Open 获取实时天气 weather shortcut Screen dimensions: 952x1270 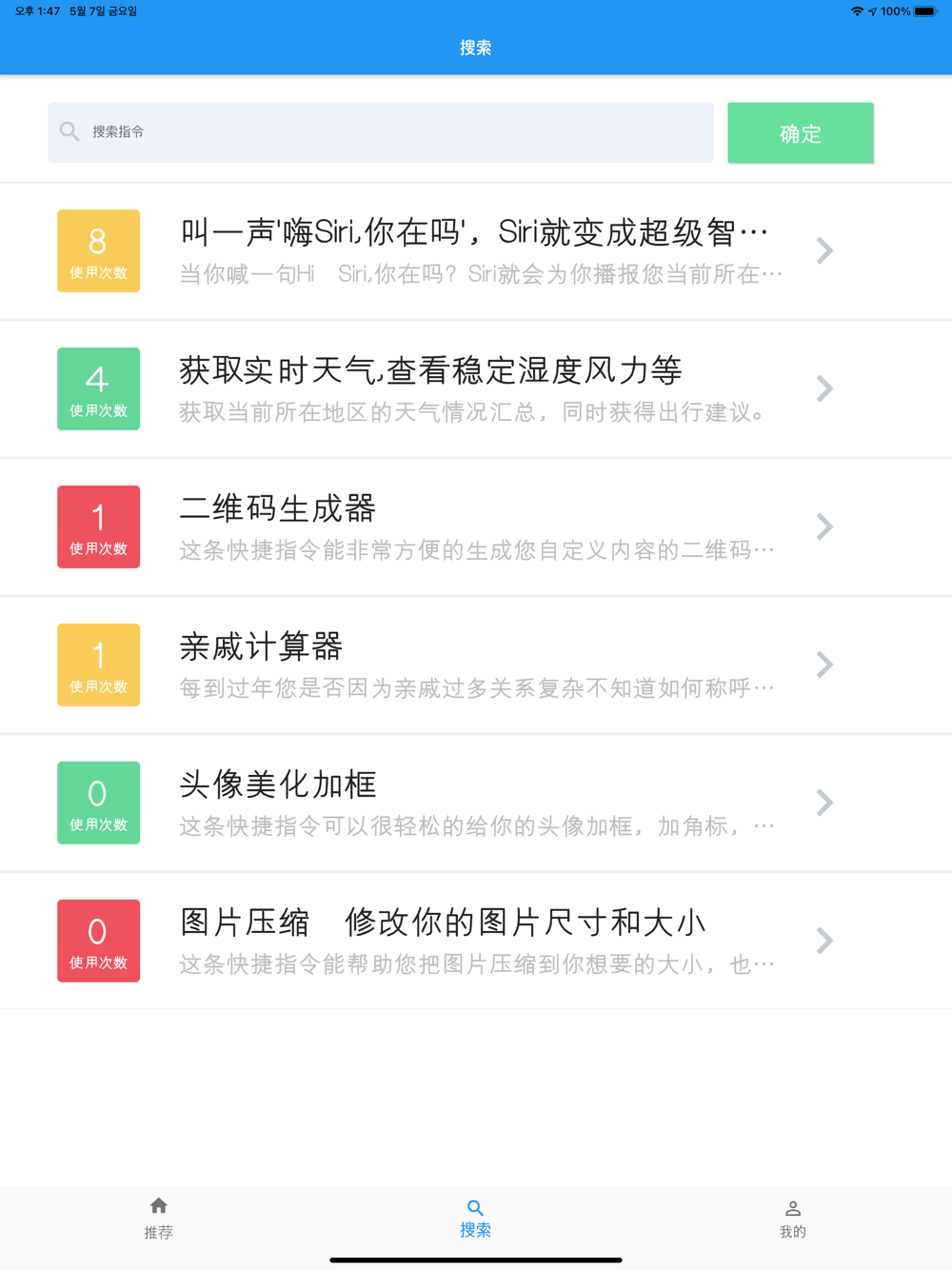[x=474, y=388]
